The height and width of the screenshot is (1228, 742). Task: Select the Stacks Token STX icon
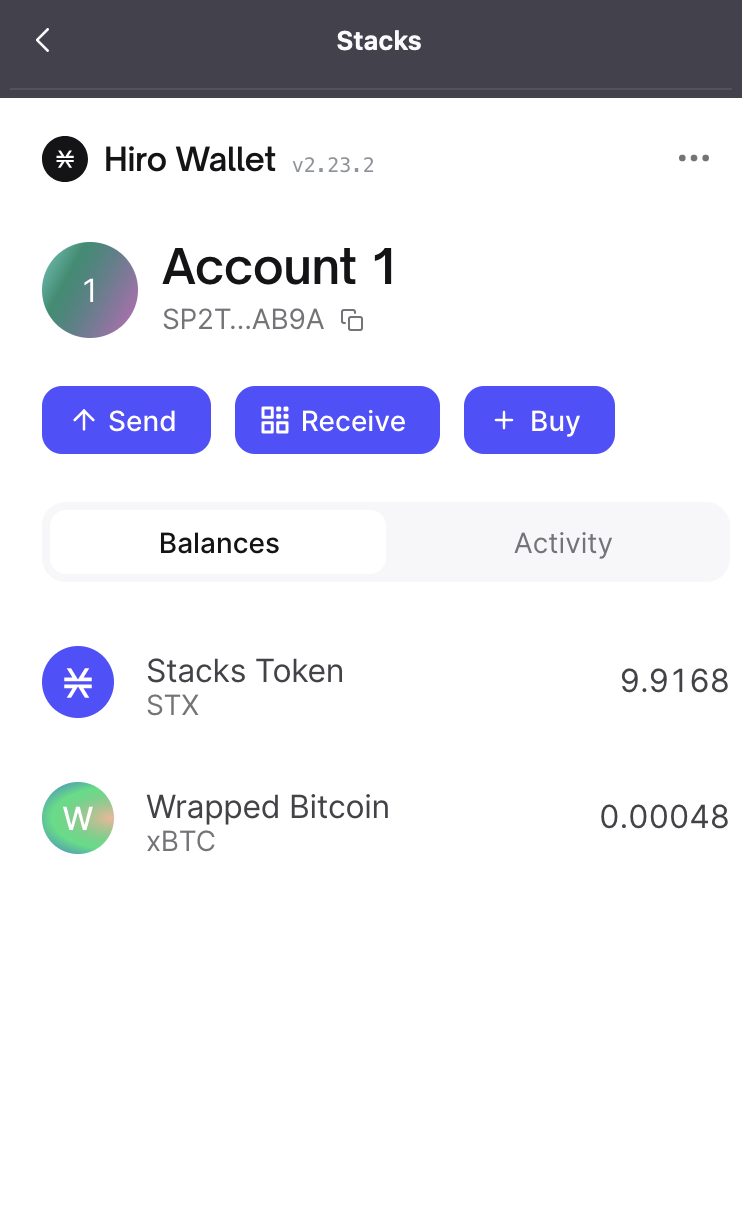click(x=77, y=682)
